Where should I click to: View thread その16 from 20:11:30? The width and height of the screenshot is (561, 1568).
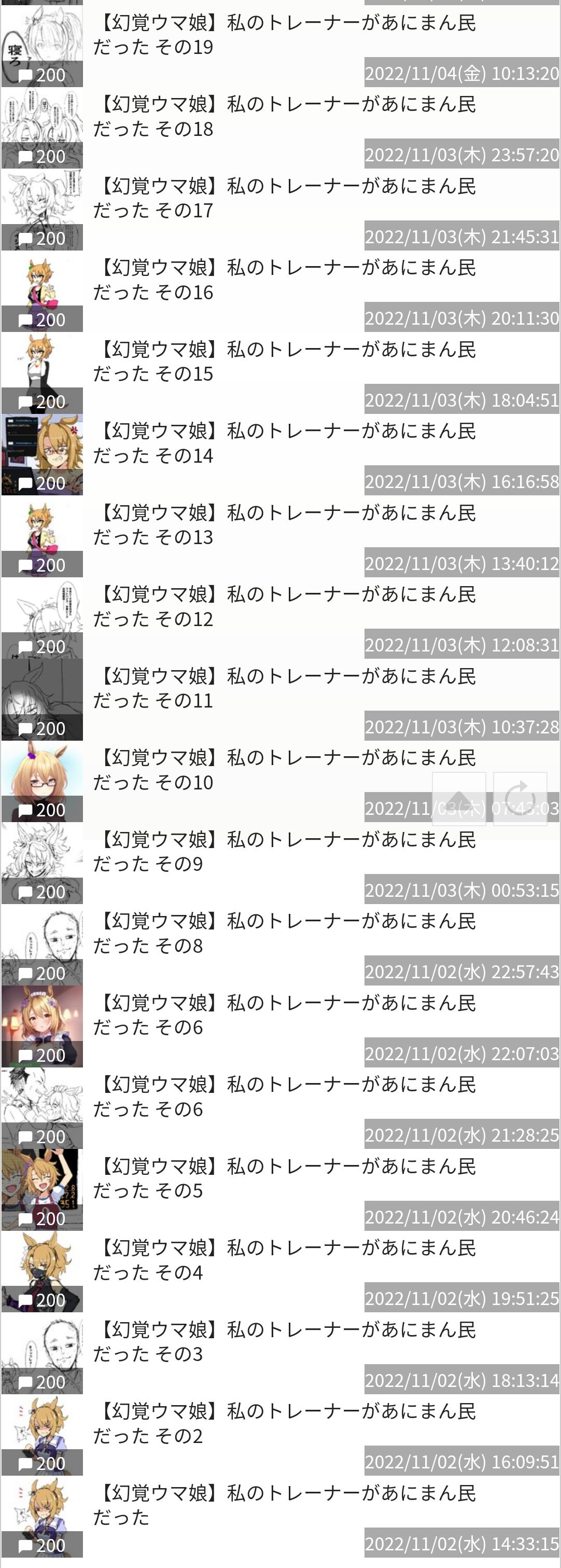coord(284,280)
